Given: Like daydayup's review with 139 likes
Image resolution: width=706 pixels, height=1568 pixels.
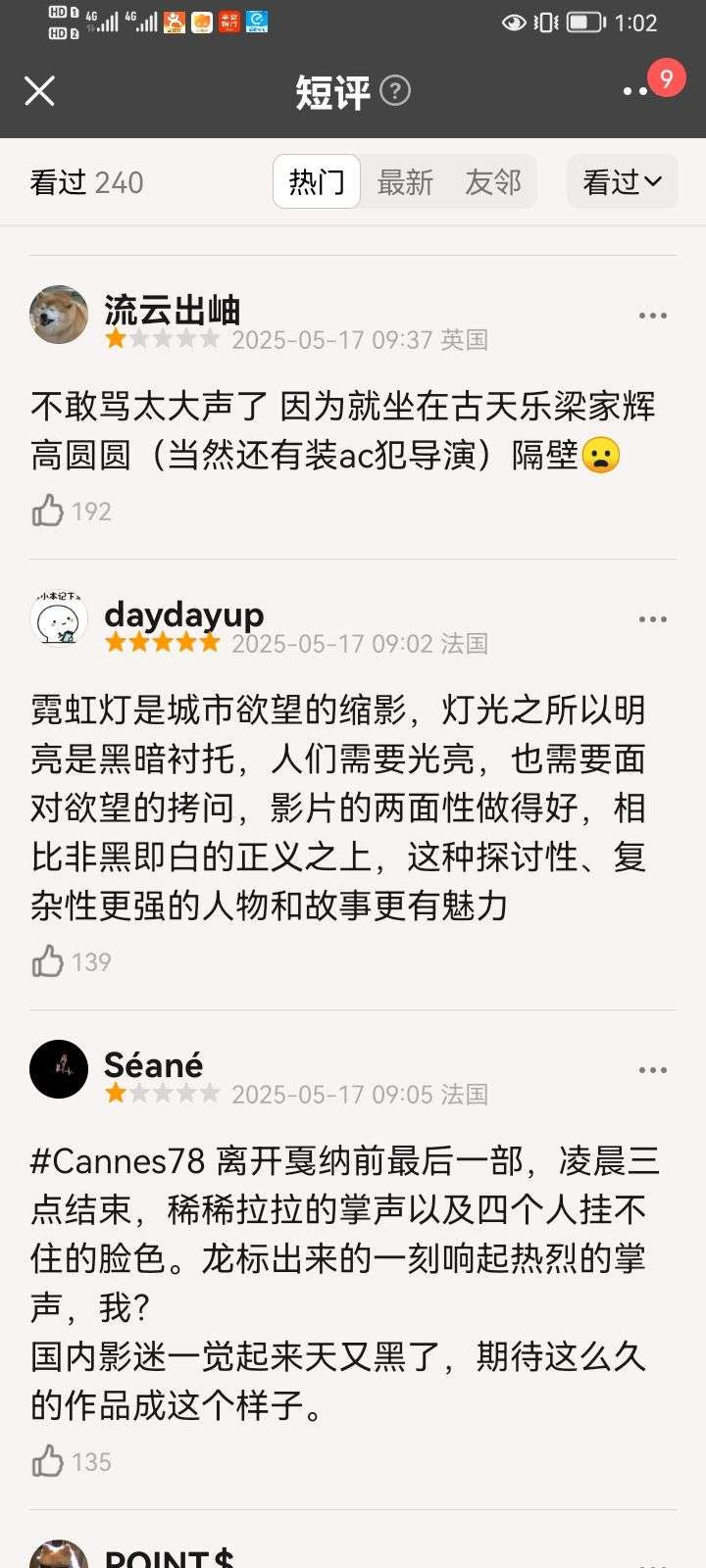Looking at the screenshot, I should click(x=47, y=961).
